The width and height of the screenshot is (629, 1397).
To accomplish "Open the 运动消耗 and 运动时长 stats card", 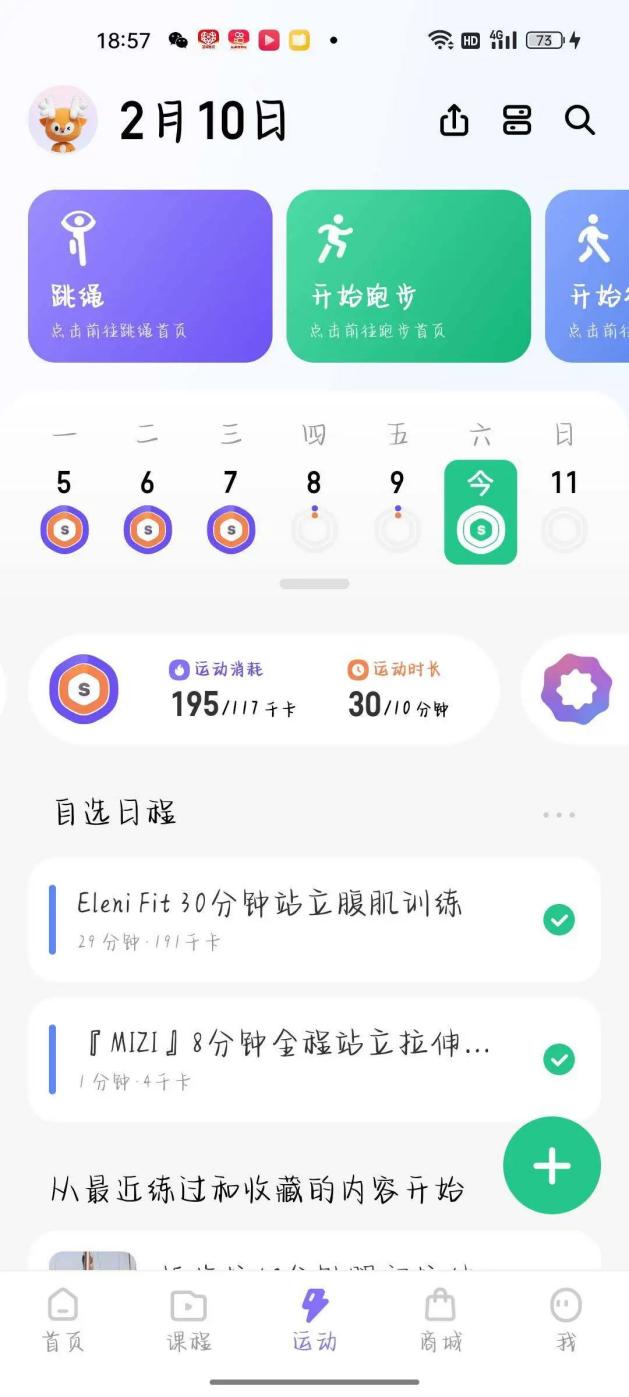I will [264, 690].
